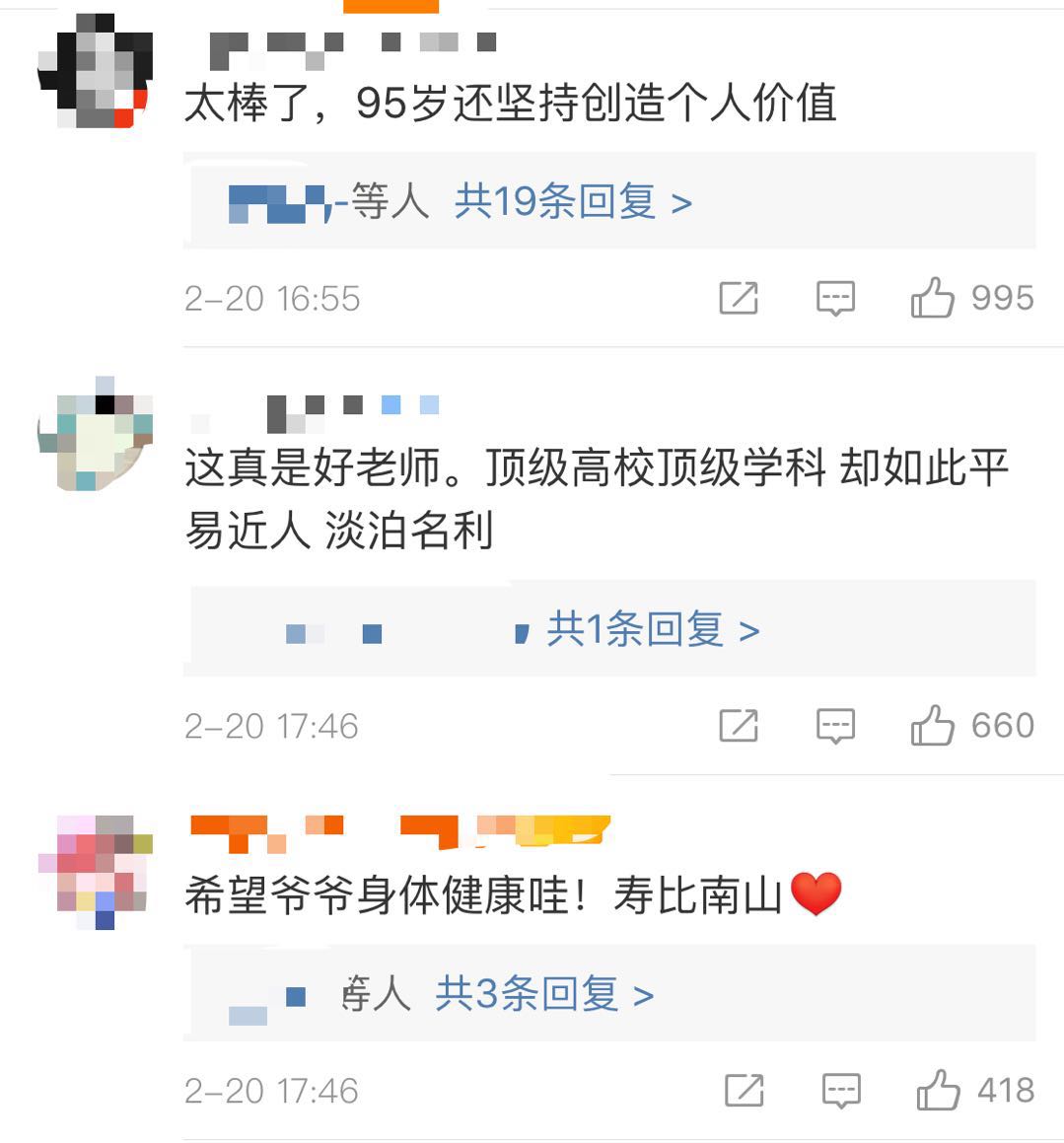Viewport: 1064px width, 1143px height.
Task: View 共3条回复 under 希望爷爷身体健康 comment
Action: [x=544, y=994]
